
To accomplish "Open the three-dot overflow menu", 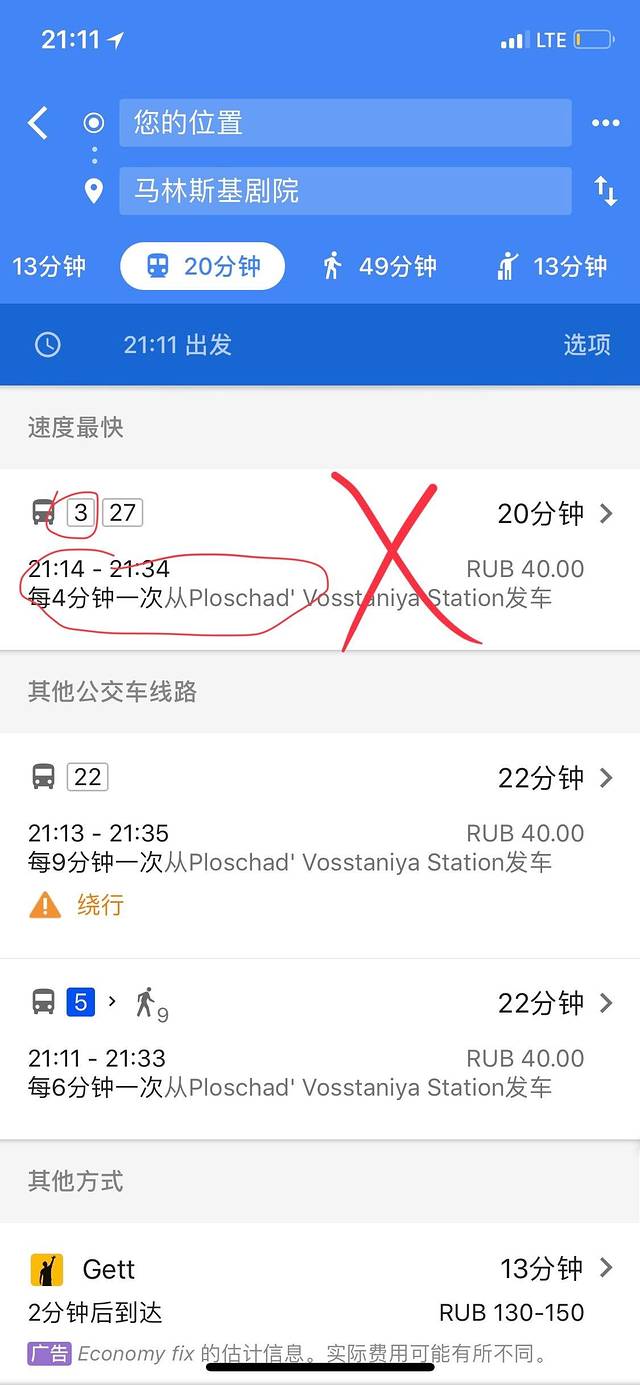I will pos(605,123).
